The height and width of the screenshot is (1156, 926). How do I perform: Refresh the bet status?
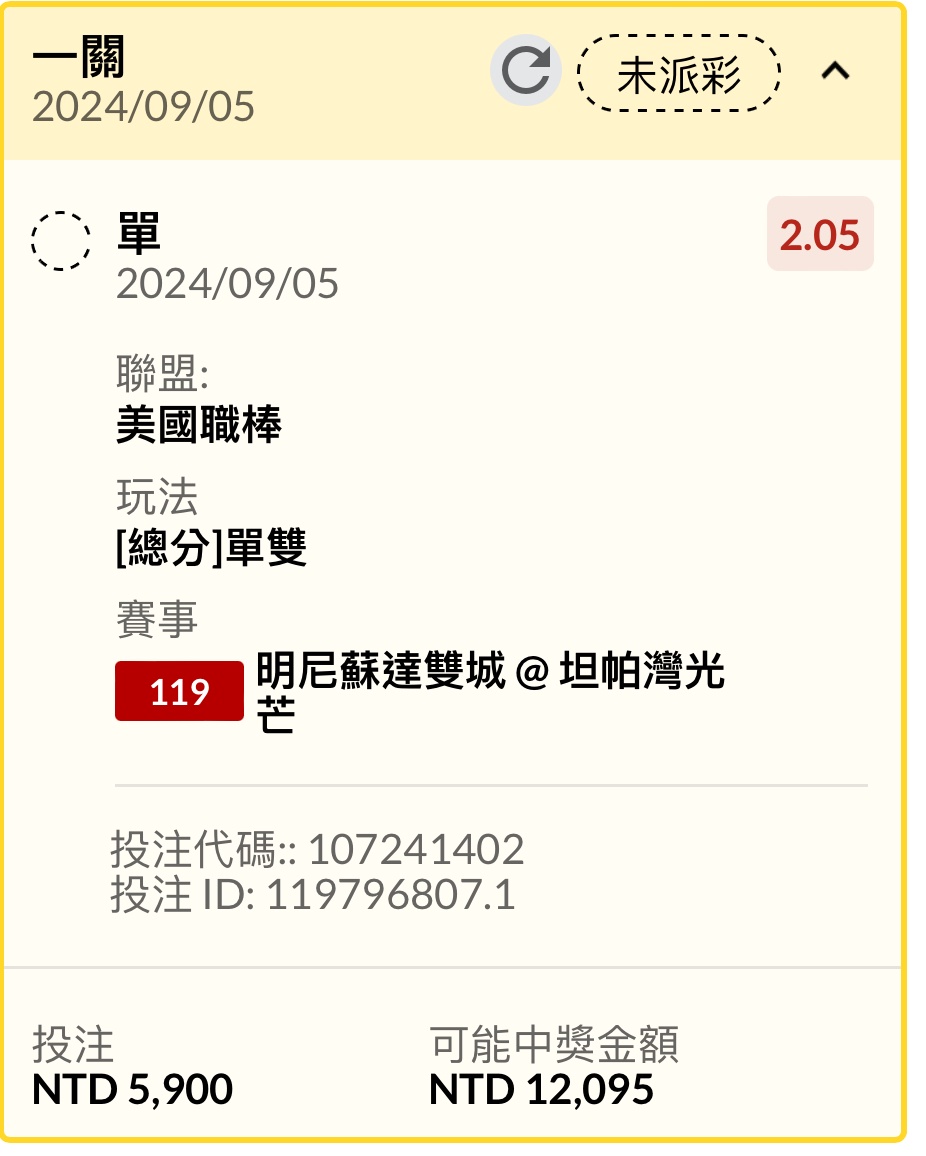tap(526, 71)
